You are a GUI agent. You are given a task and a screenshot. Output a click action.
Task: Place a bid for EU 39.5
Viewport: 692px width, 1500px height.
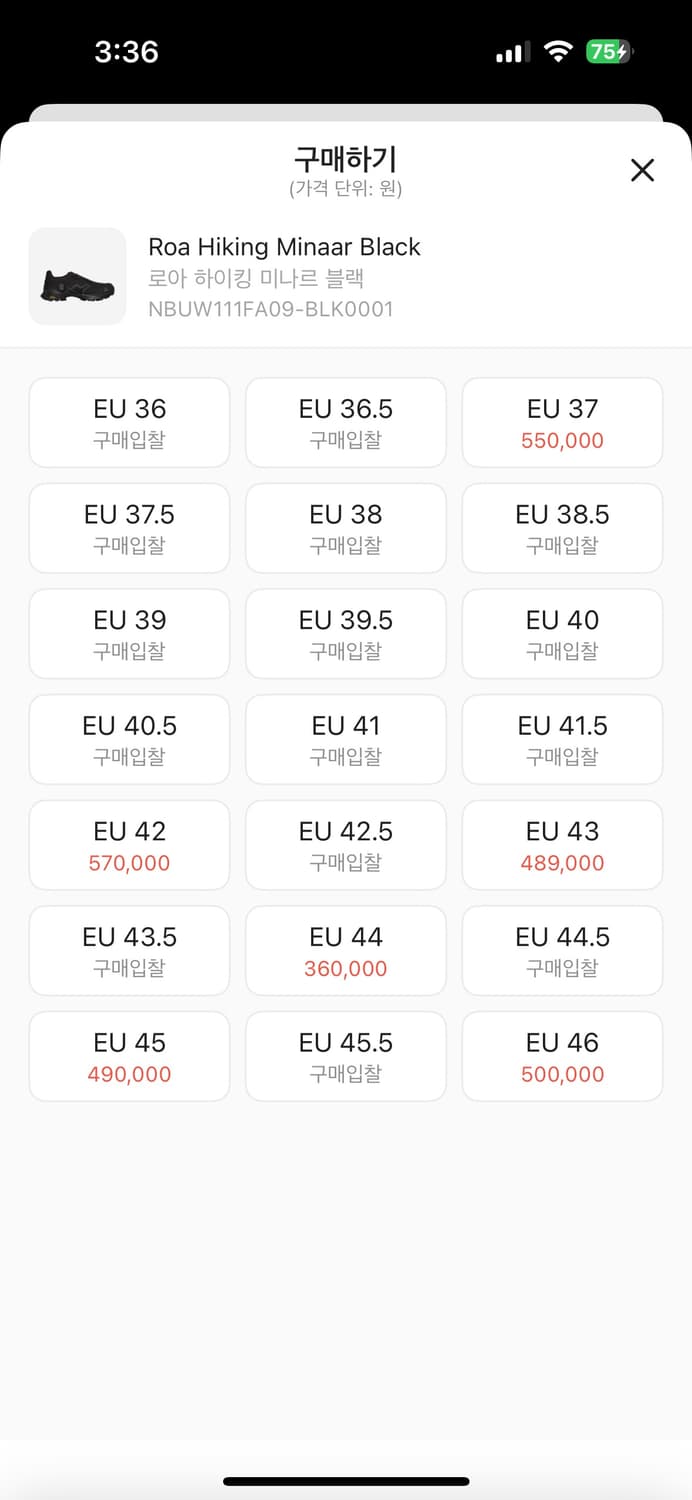(x=346, y=635)
